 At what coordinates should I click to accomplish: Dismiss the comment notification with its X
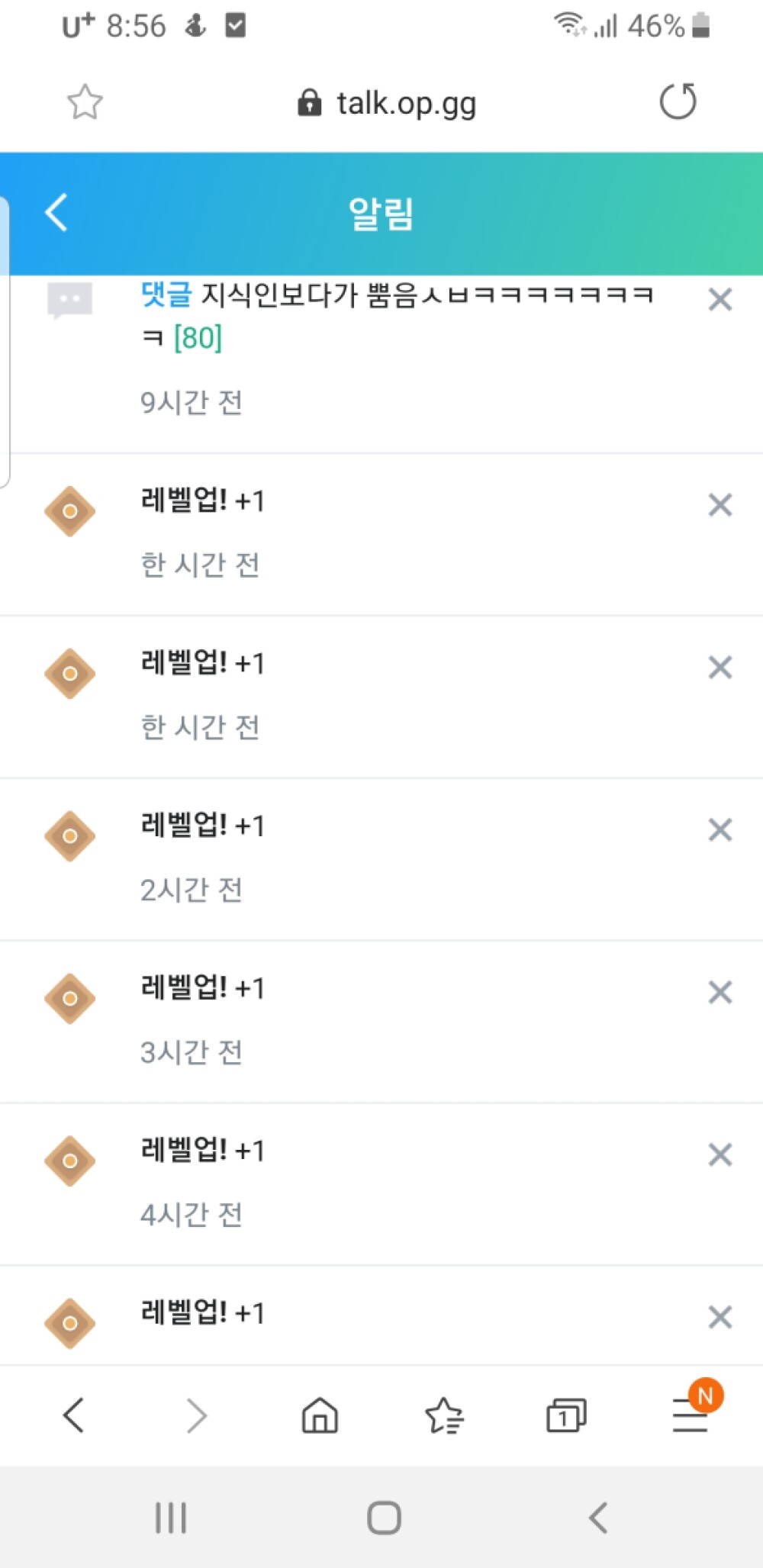click(720, 300)
